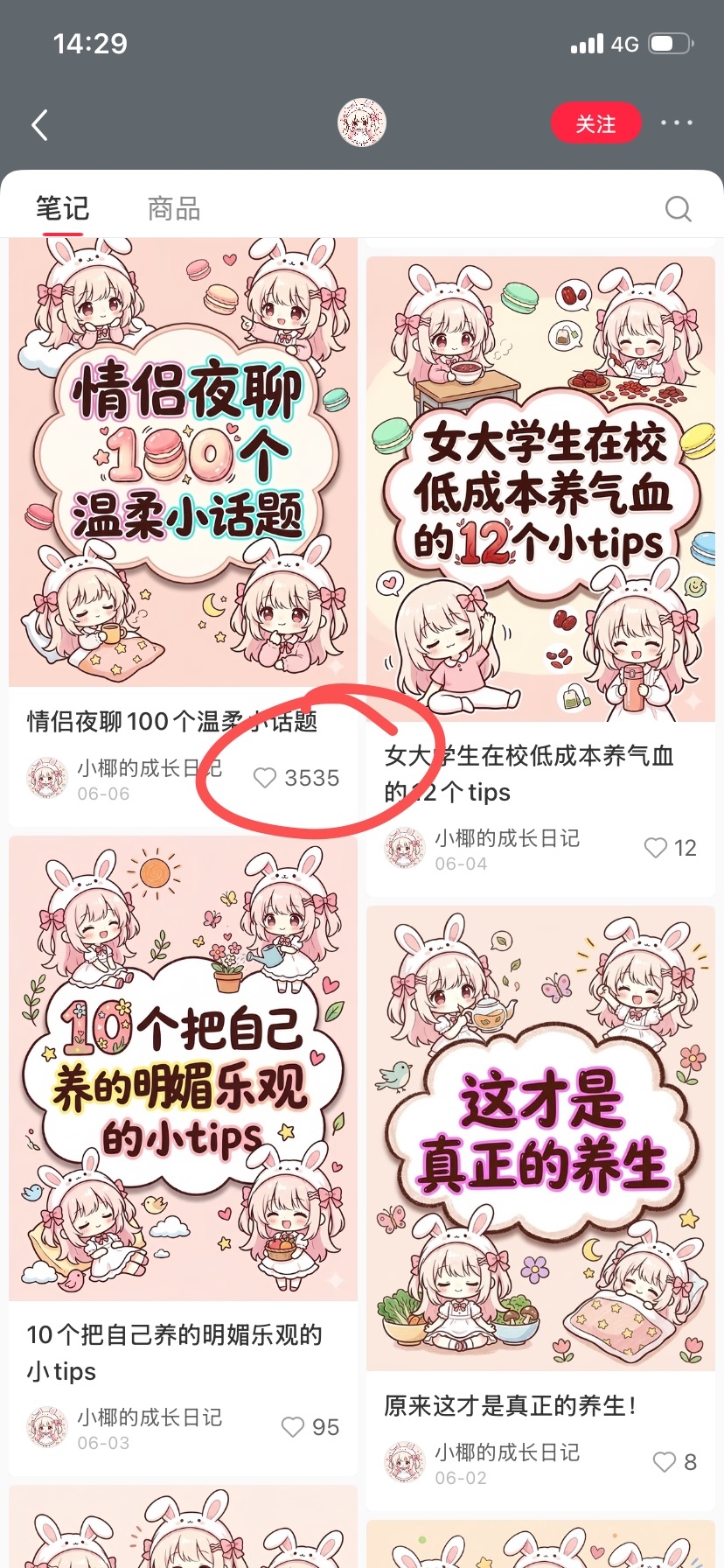The width and height of the screenshot is (724, 1568).
Task: Switch to the 商品 tab
Action: [x=174, y=208]
